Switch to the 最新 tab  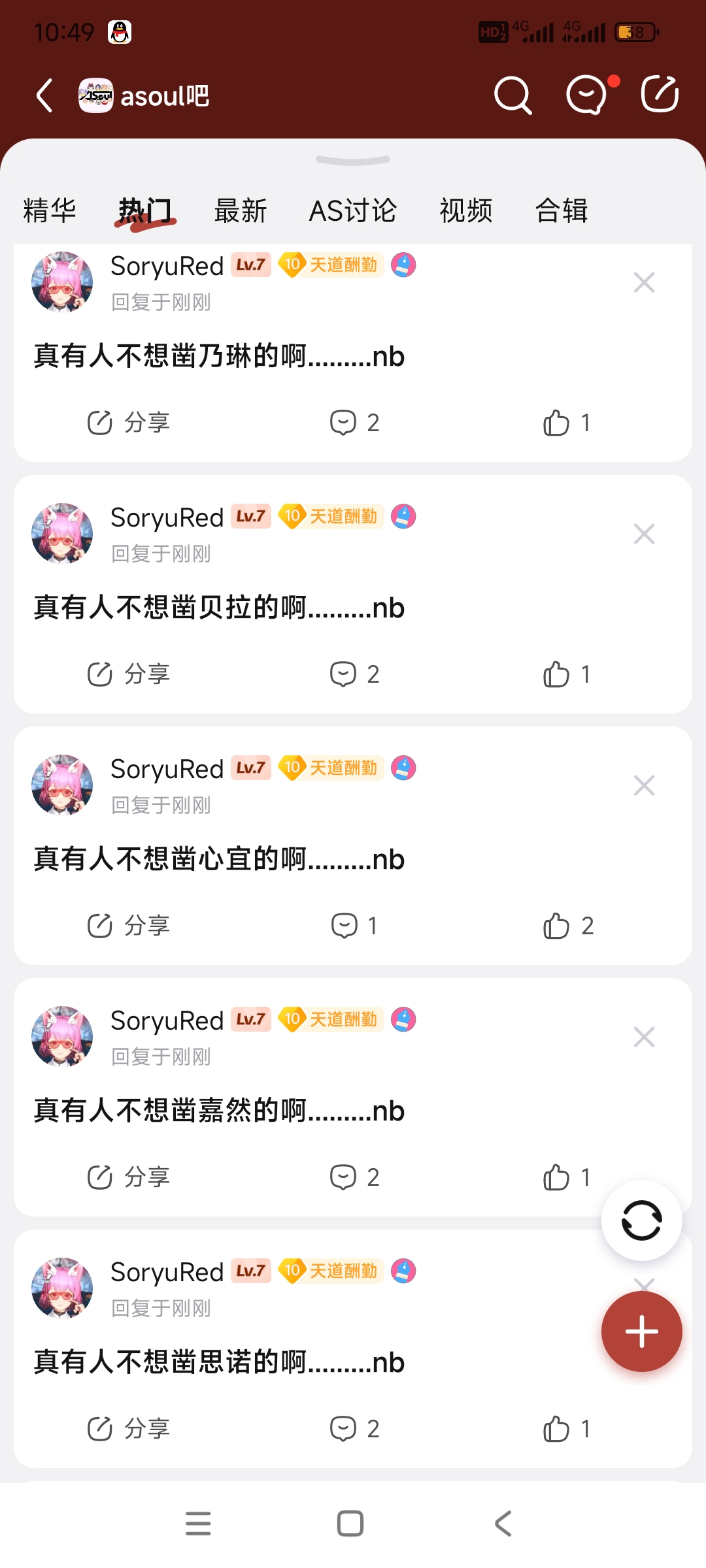[241, 211]
